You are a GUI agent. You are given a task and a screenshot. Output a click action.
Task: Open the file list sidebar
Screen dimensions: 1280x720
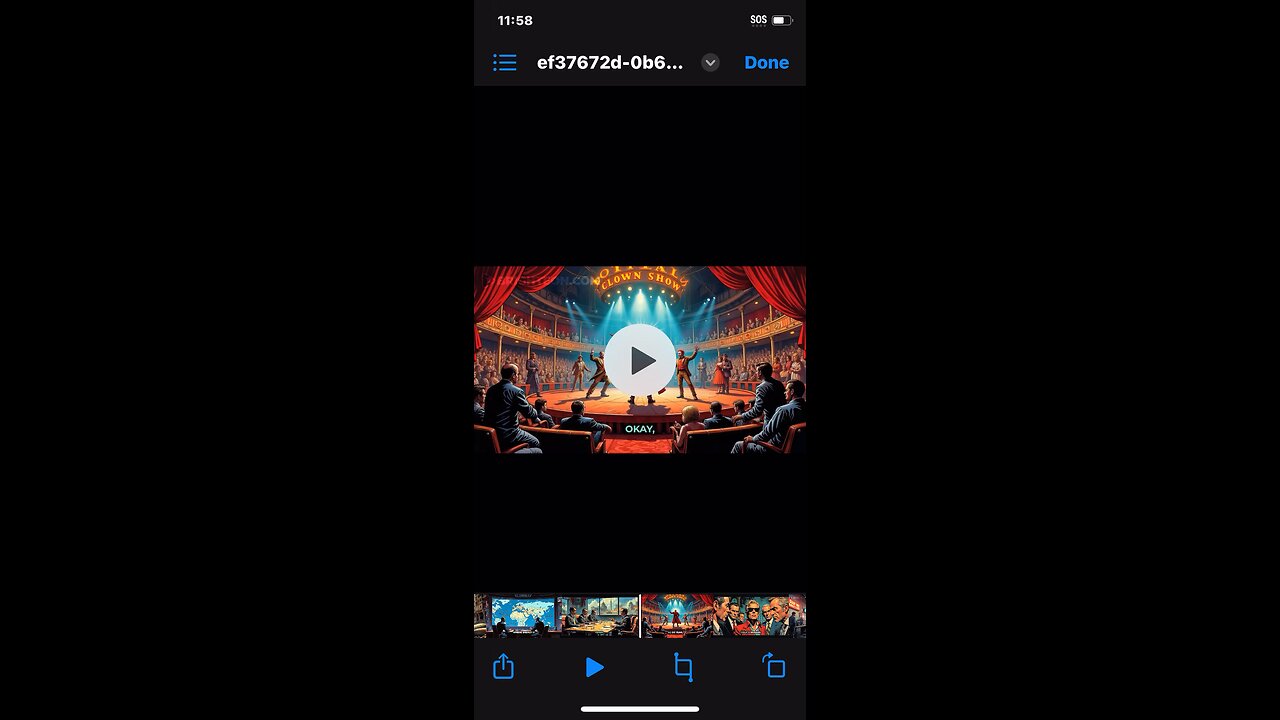(505, 63)
